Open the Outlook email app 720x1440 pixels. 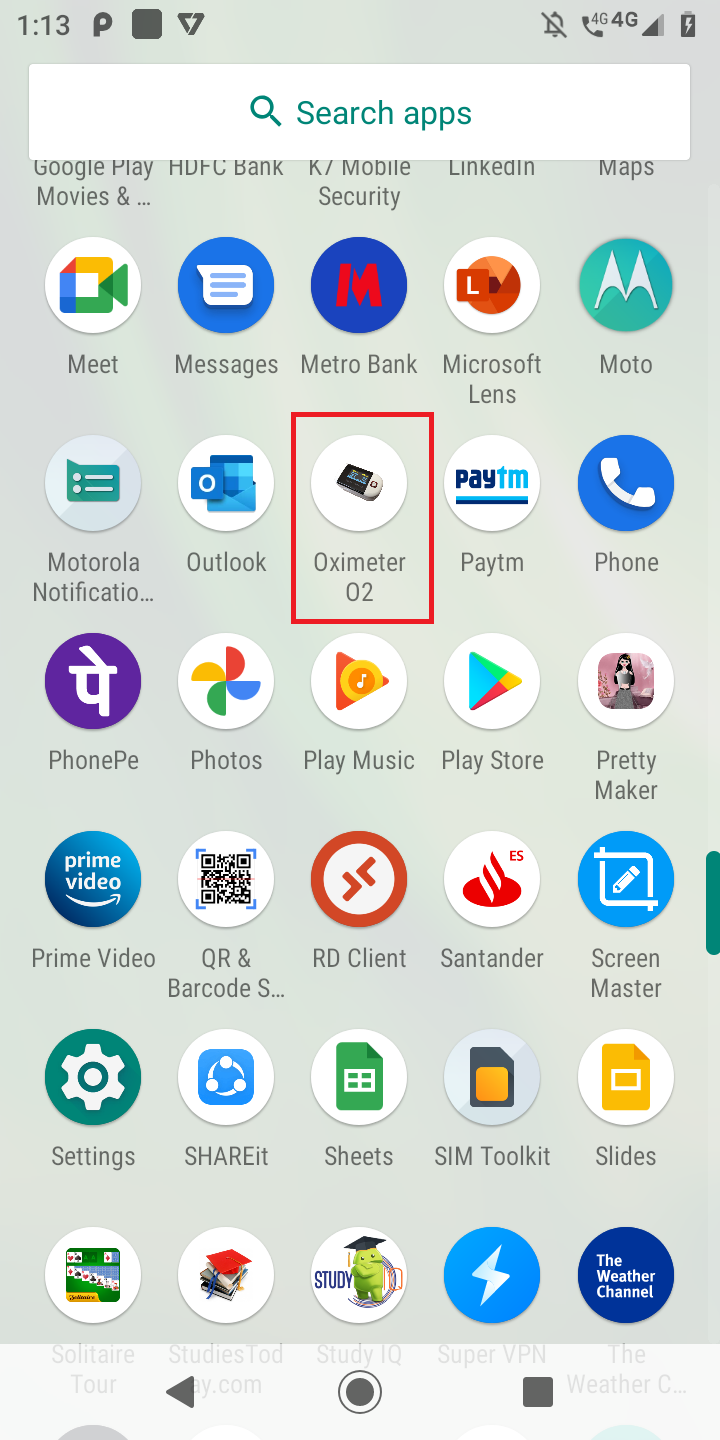pyautogui.click(x=226, y=483)
